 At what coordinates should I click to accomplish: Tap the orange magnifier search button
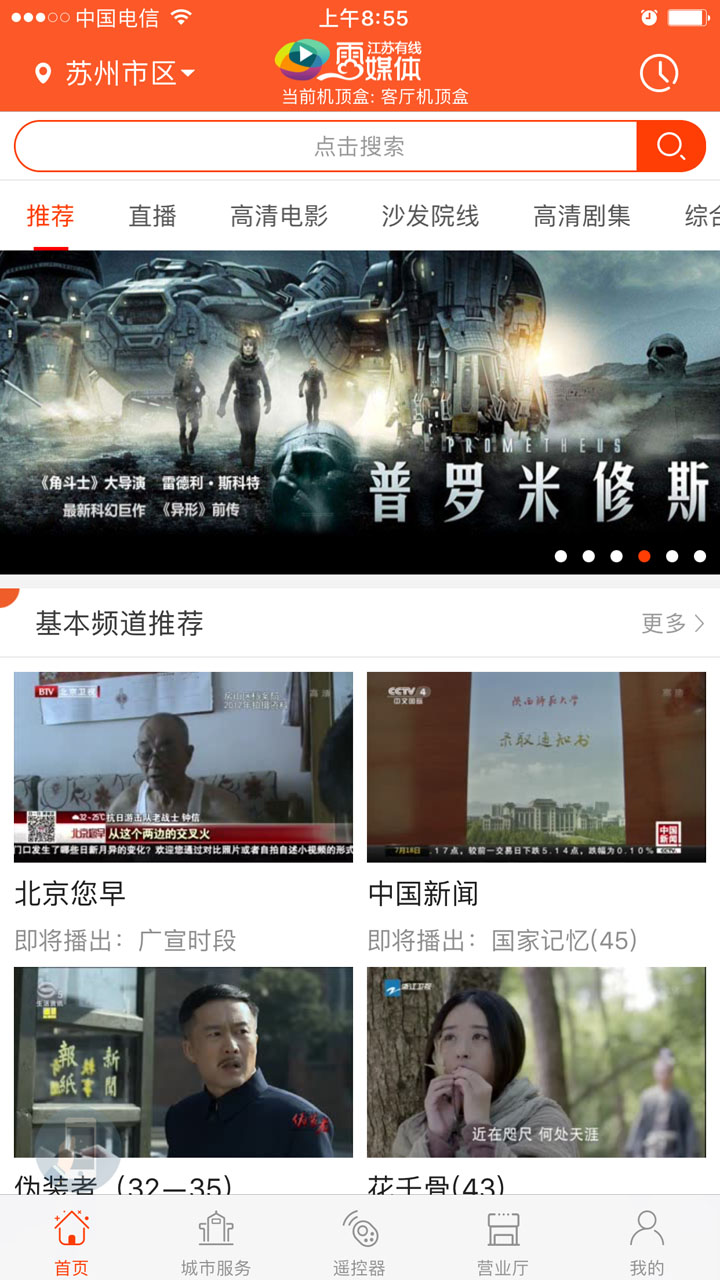pos(671,146)
